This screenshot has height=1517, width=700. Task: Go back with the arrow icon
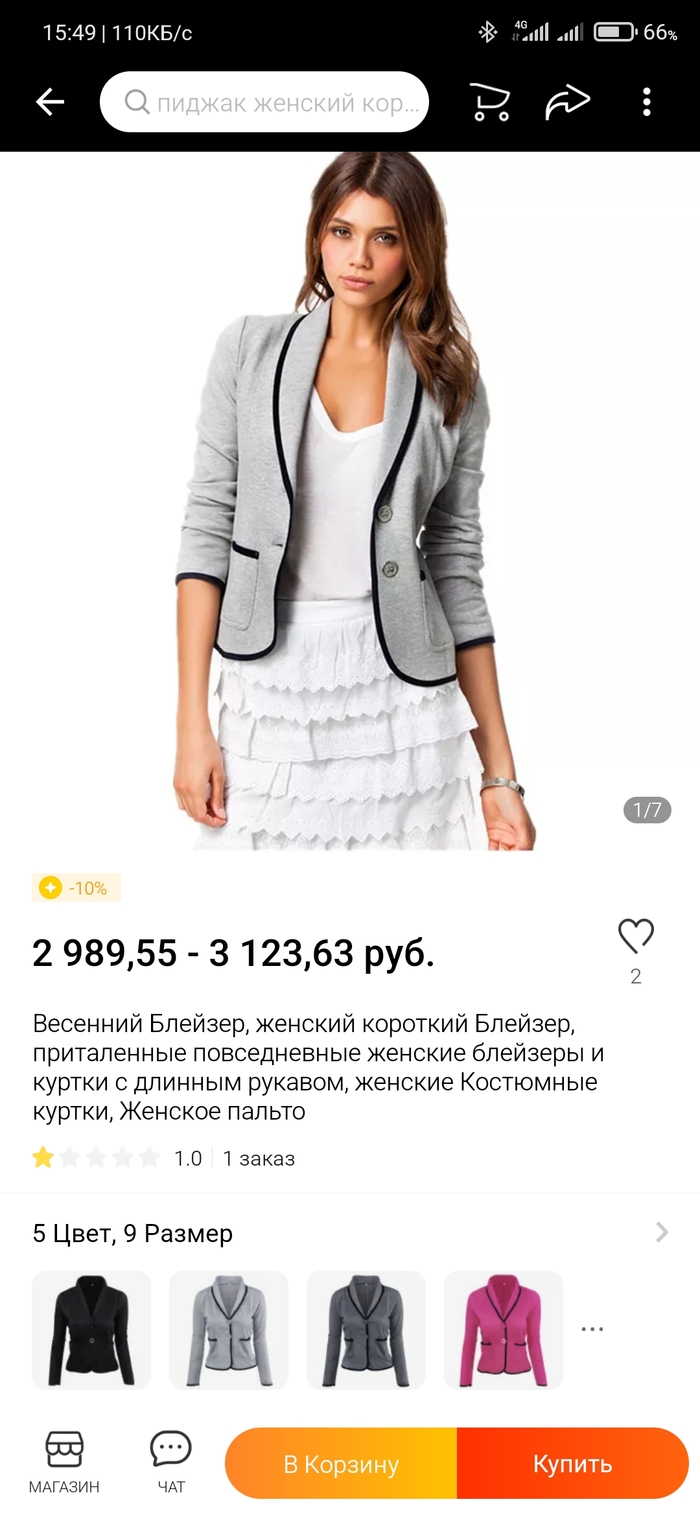(49, 102)
